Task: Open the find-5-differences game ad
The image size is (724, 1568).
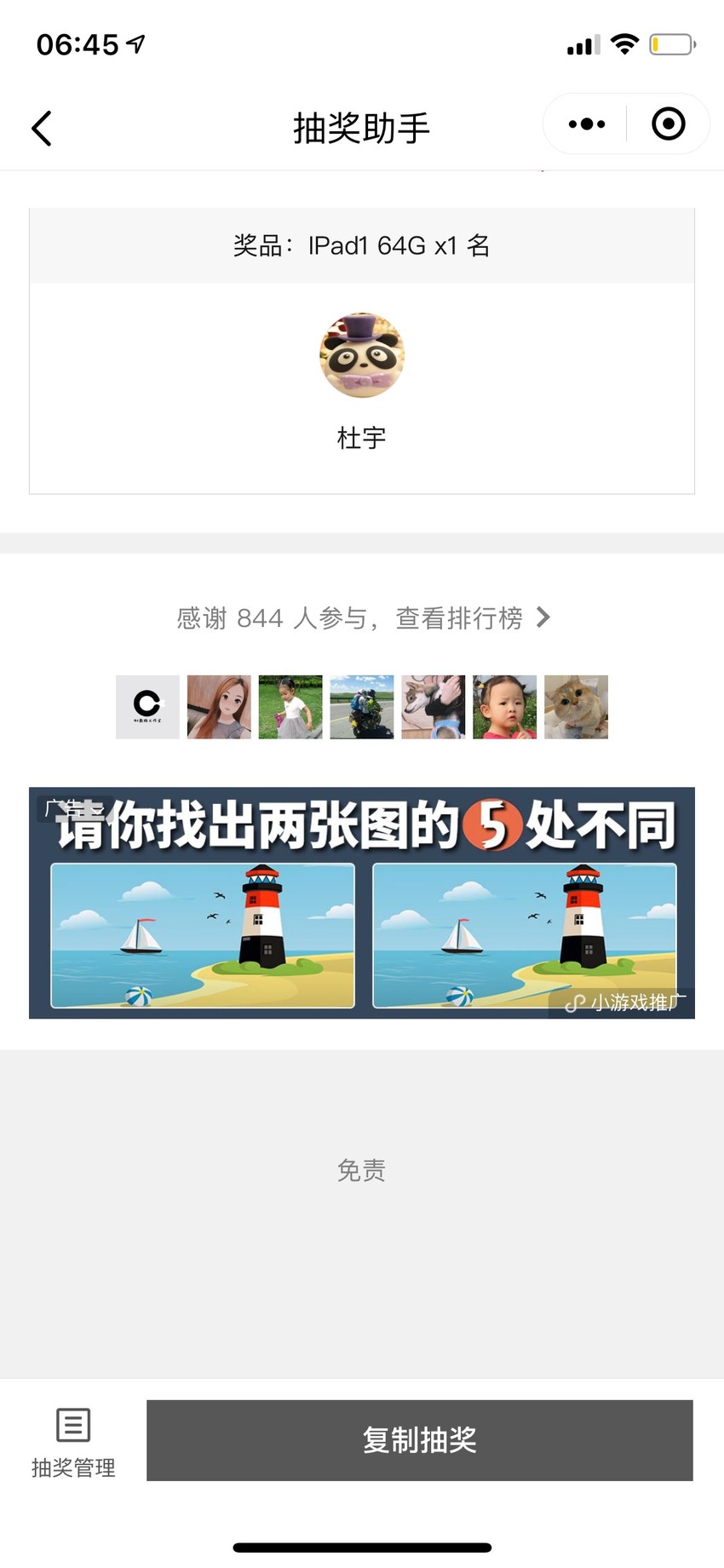Action: [362, 903]
